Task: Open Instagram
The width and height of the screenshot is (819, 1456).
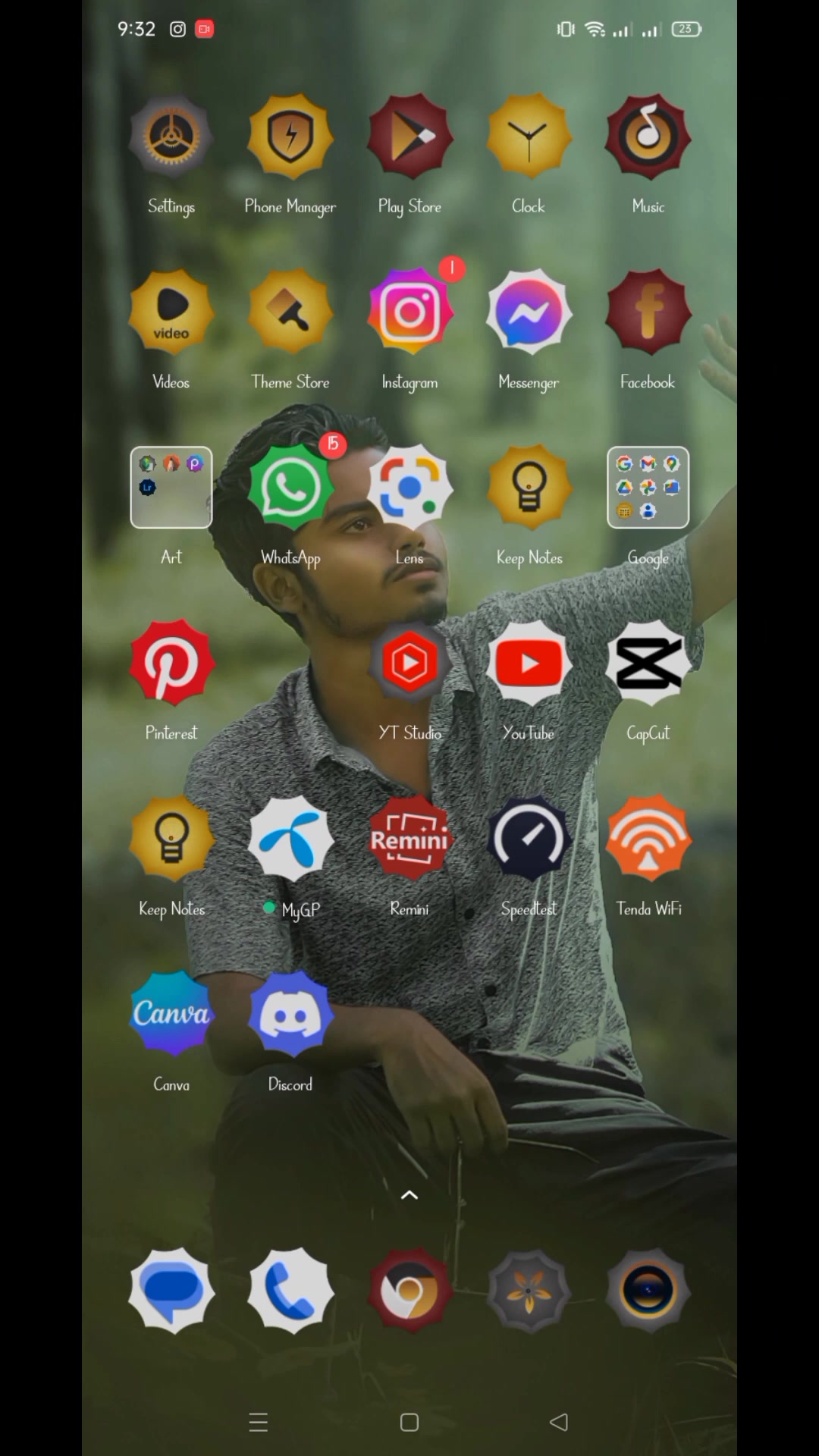Action: [x=409, y=312]
